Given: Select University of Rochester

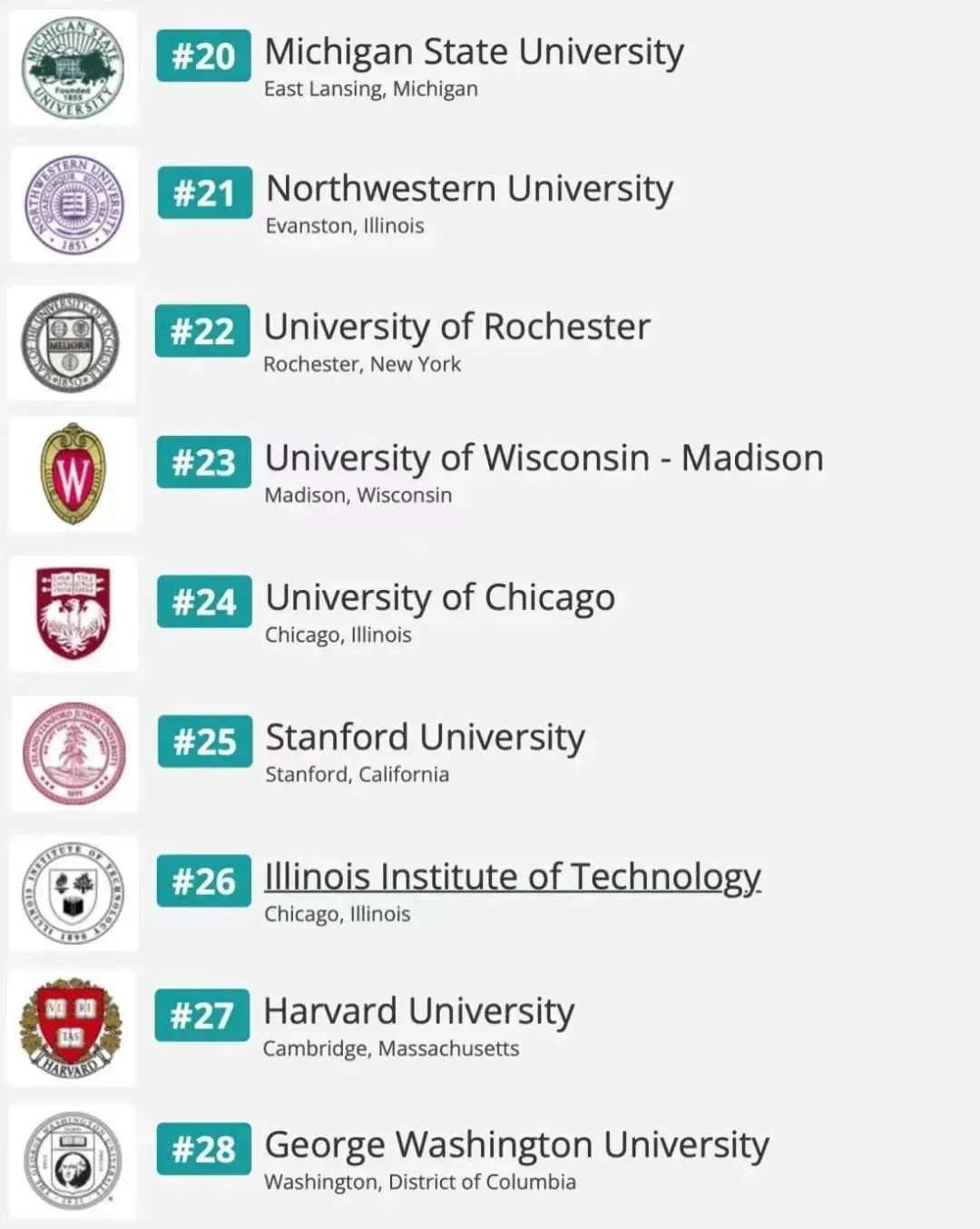Looking at the screenshot, I should tap(456, 328).
